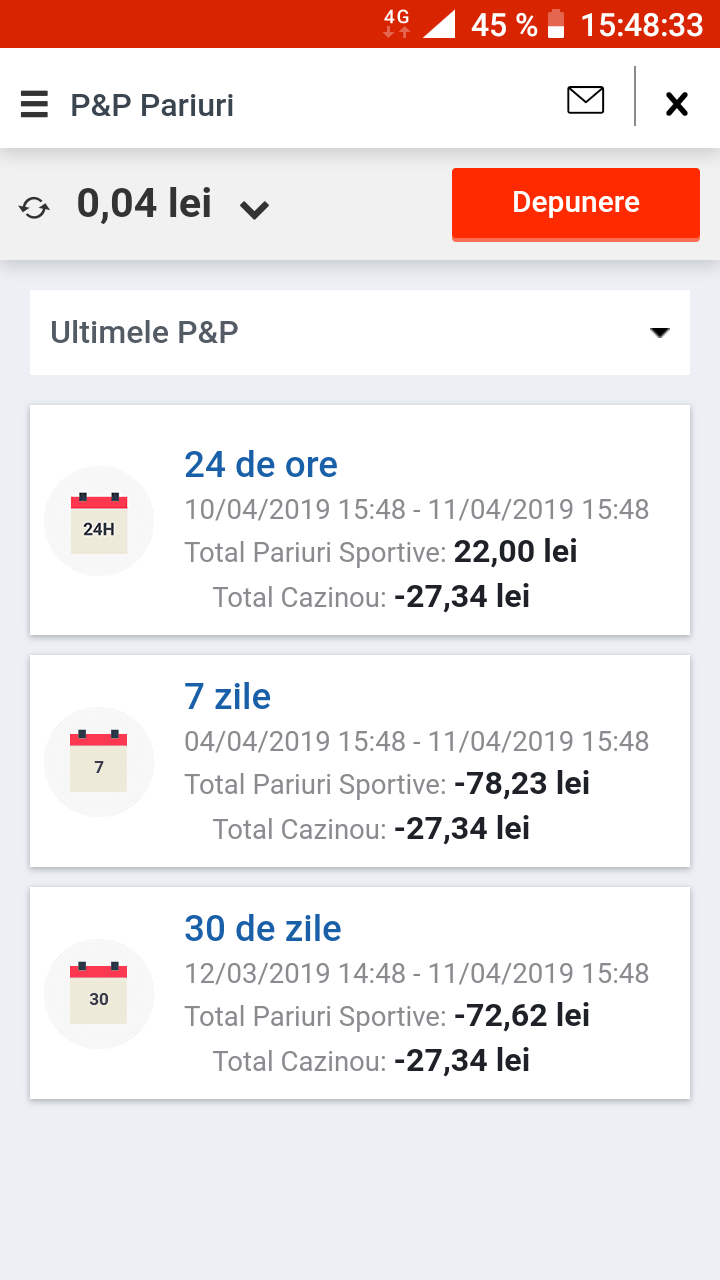Open the 24 de ore summary card
This screenshot has height=1280, width=720.
pos(360,520)
